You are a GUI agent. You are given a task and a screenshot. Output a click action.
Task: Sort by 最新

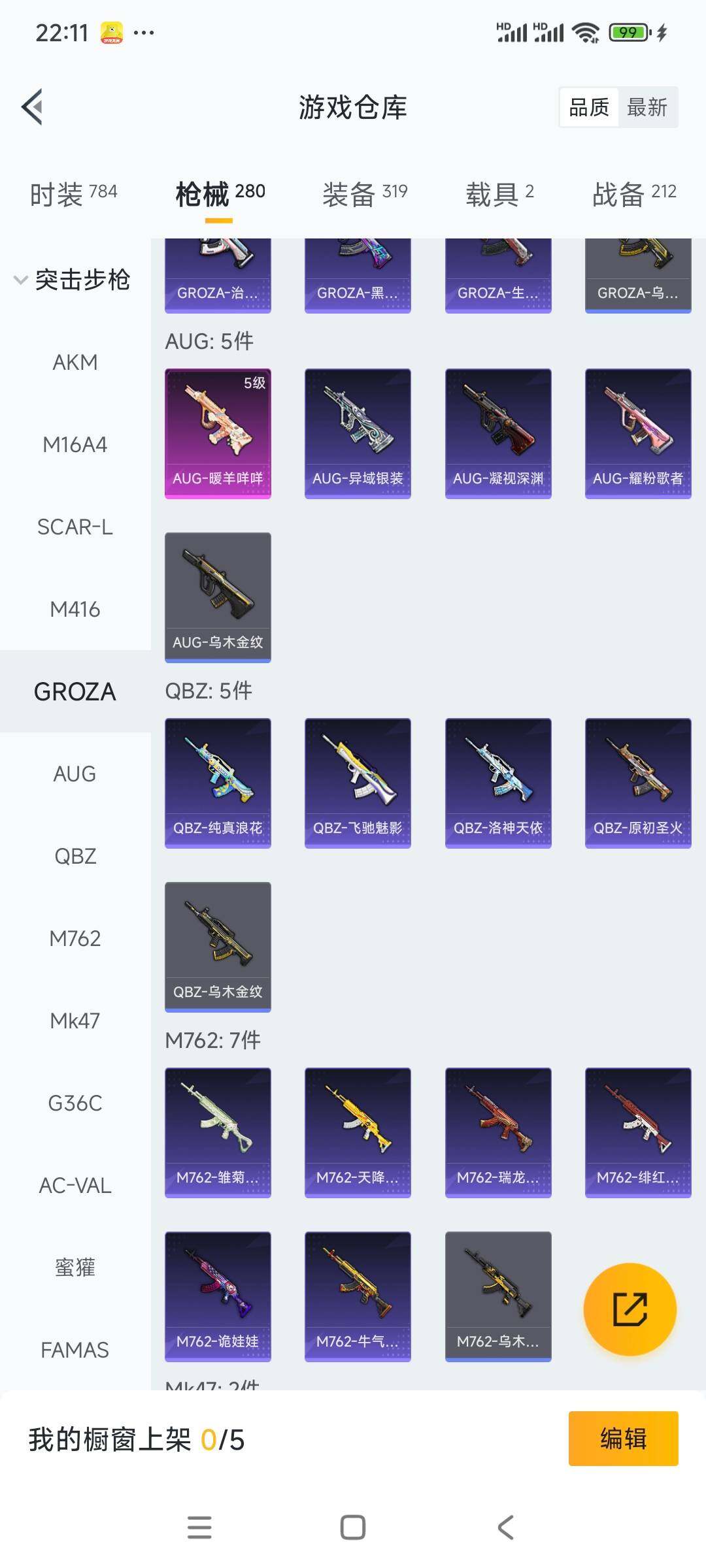(647, 107)
